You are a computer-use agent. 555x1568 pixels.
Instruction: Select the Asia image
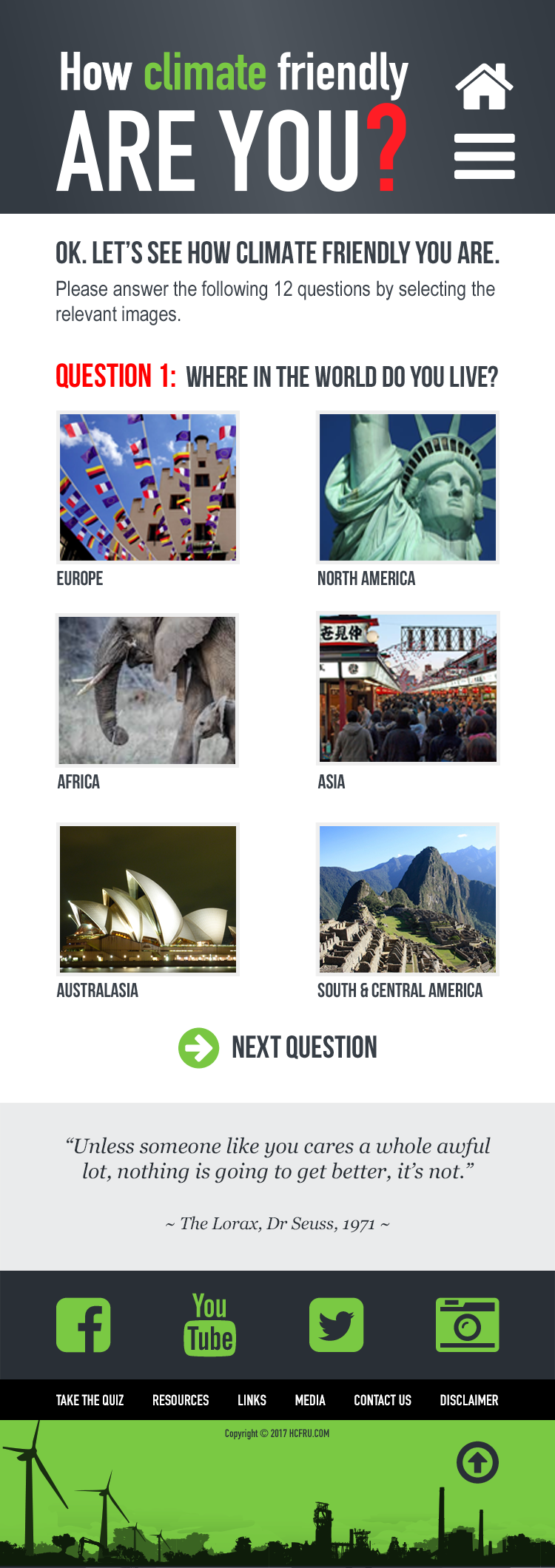click(408, 689)
